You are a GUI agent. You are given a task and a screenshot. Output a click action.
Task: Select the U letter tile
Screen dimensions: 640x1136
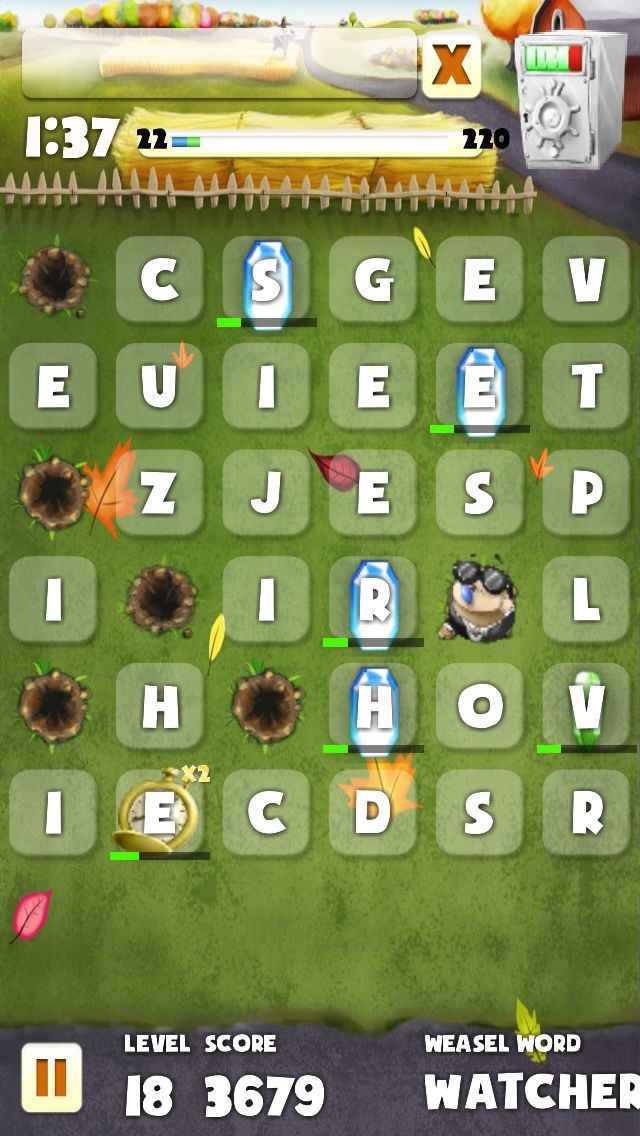click(x=159, y=386)
